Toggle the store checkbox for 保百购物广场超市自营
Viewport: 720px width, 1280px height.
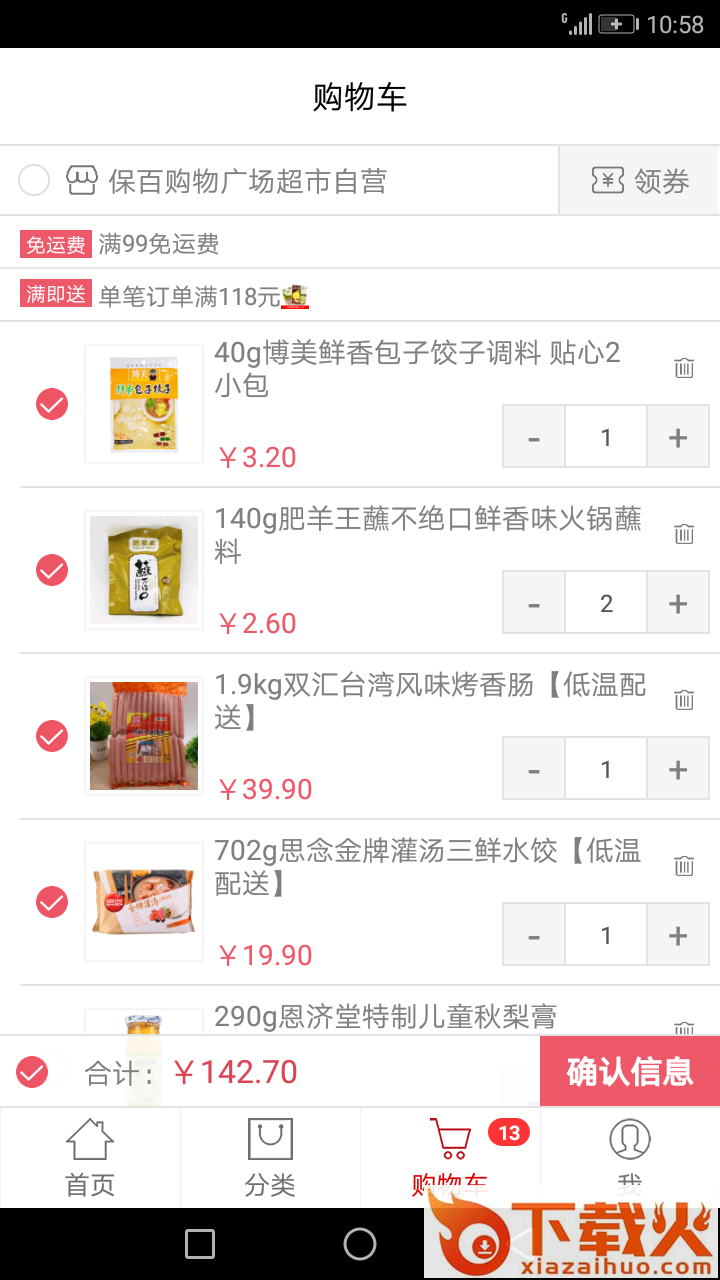(x=33, y=179)
